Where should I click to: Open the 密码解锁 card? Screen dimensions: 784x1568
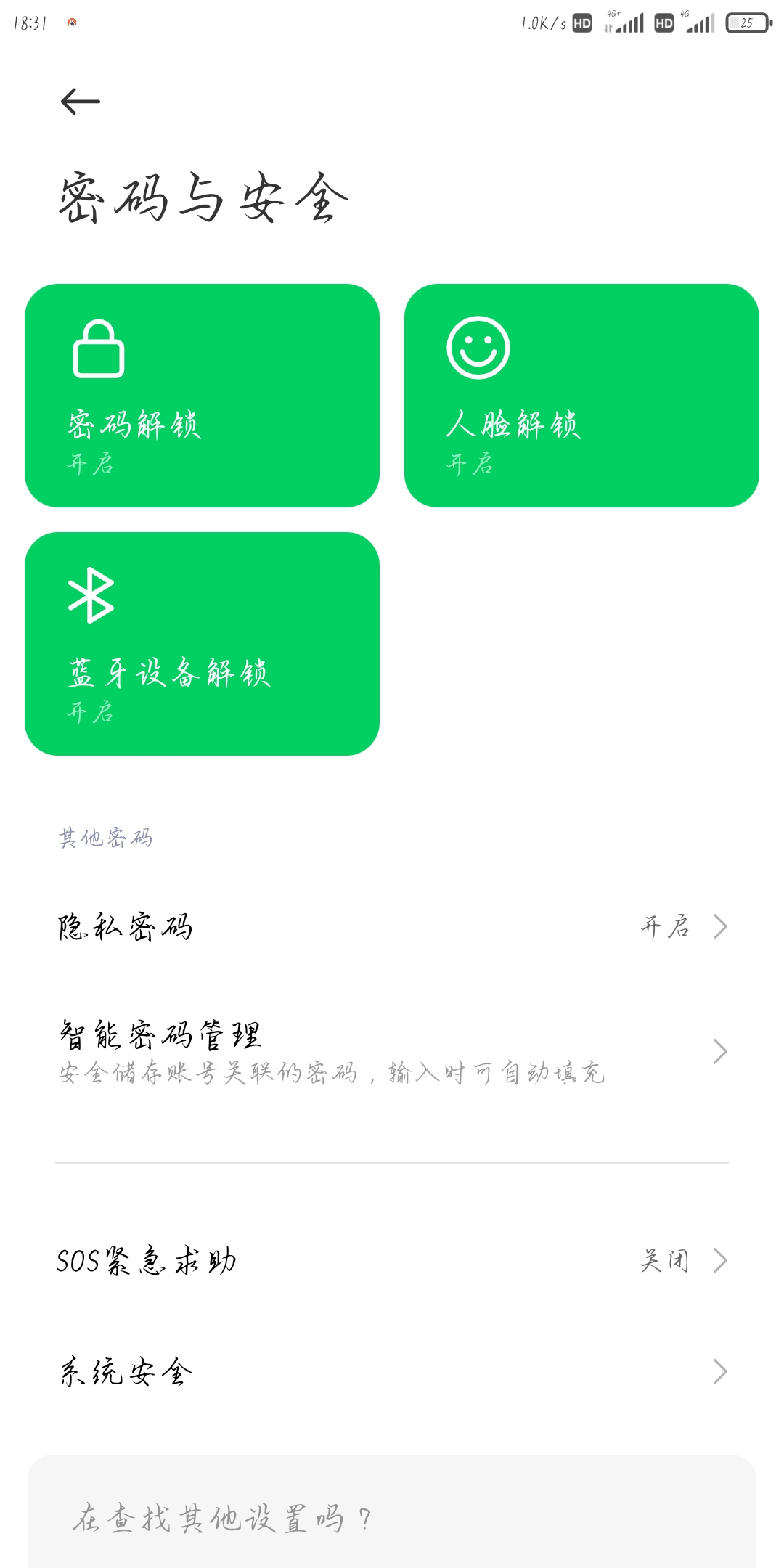[202, 396]
